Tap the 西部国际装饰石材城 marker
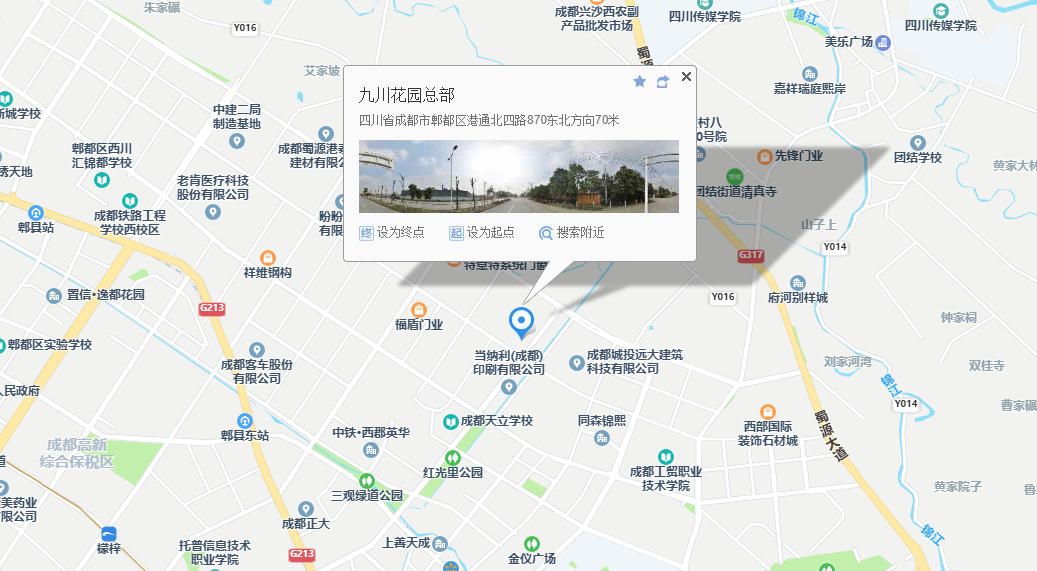The height and width of the screenshot is (571, 1037). pyautogui.click(x=768, y=412)
